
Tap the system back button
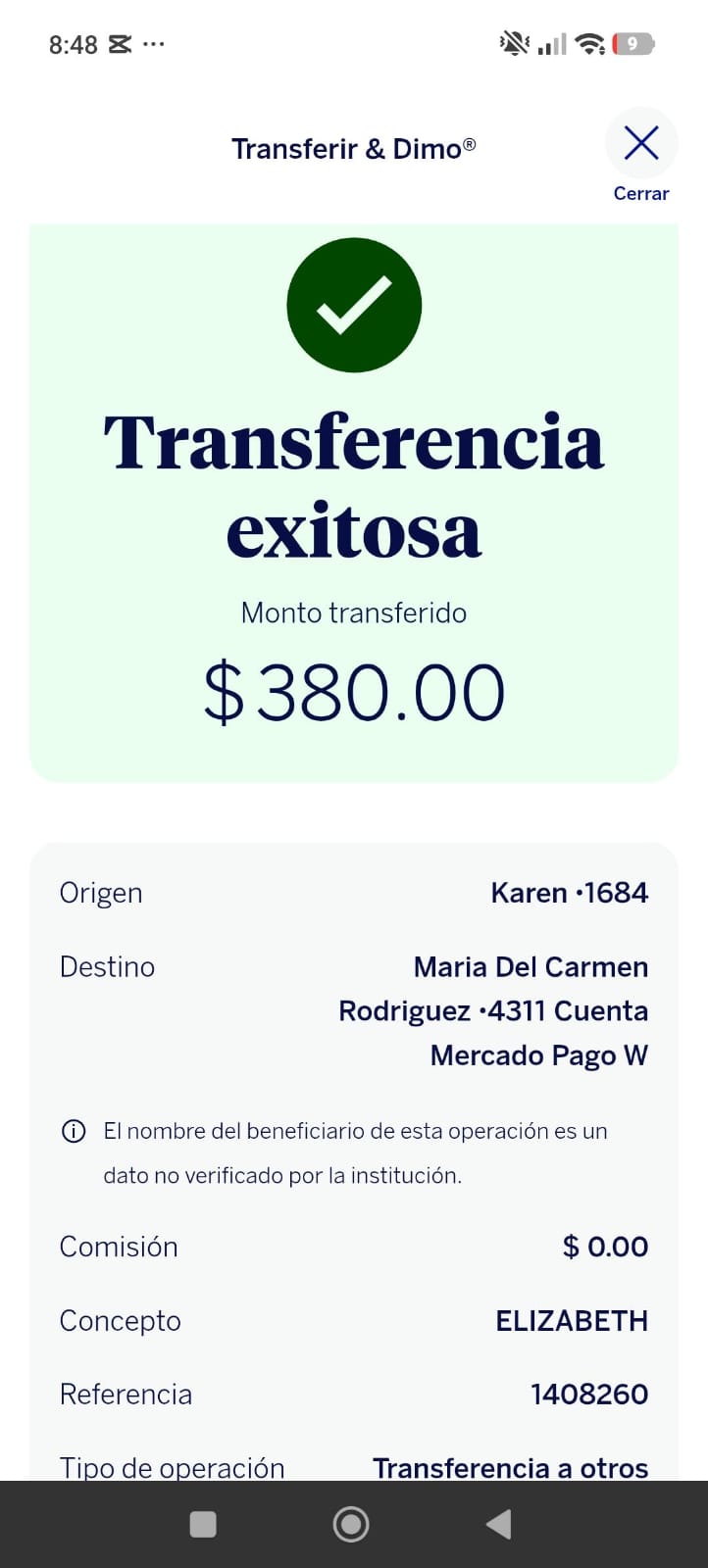[x=499, y=1524]
